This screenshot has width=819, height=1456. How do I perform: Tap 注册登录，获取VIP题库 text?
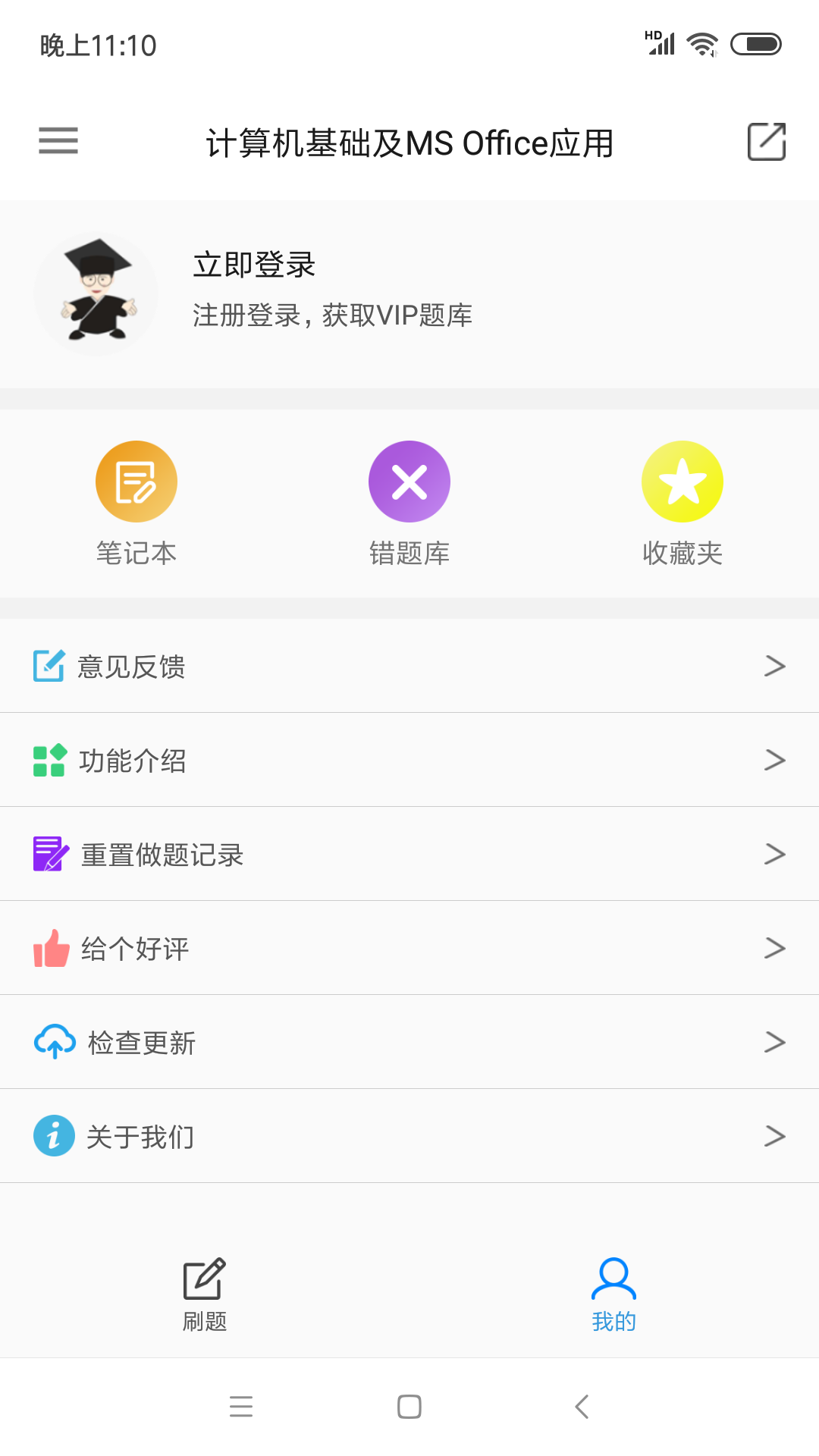331,315
